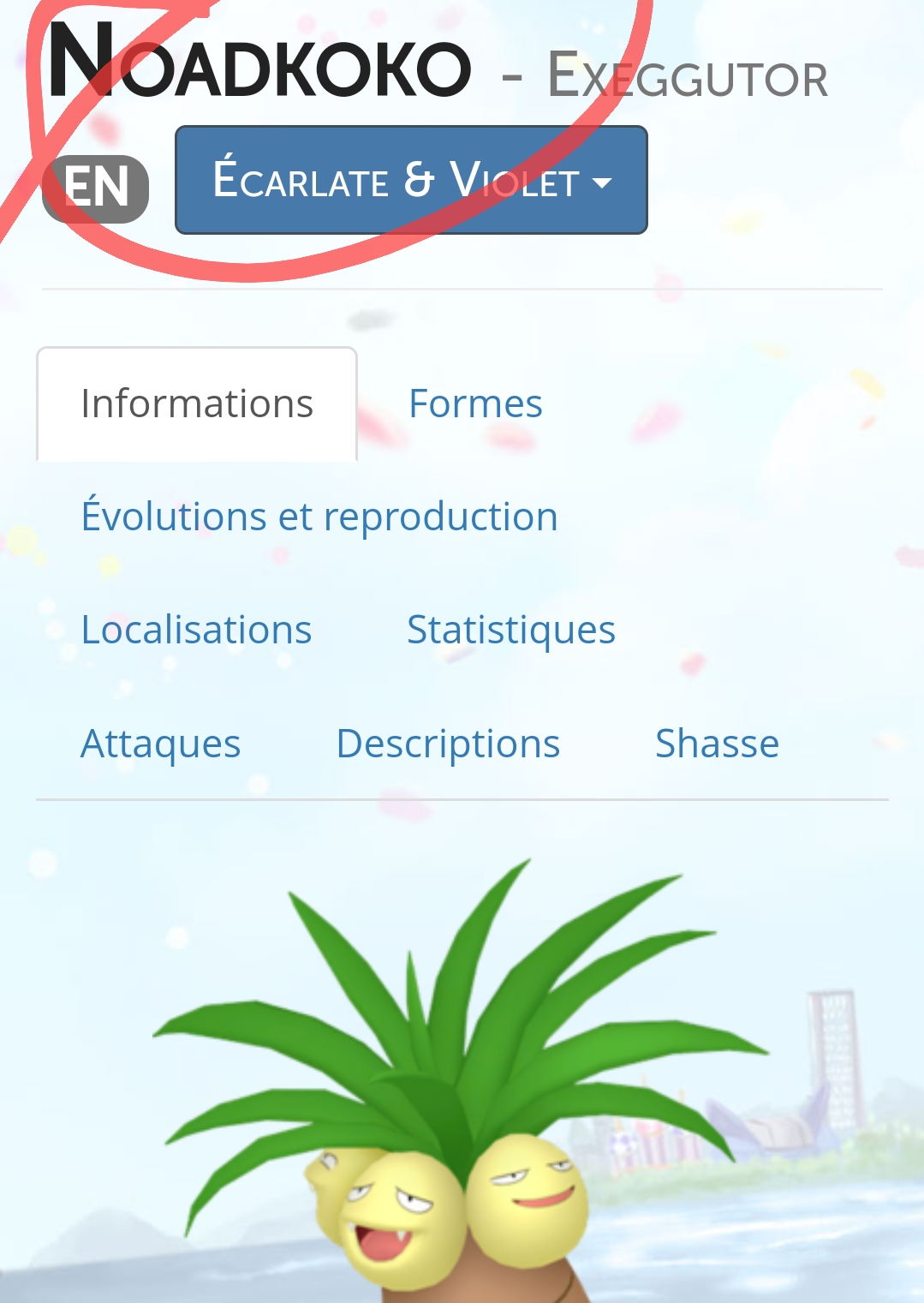View the Statistiques tab
Image resolution: width=924 pixels, height=1303 pixels.
click(510, 630)
